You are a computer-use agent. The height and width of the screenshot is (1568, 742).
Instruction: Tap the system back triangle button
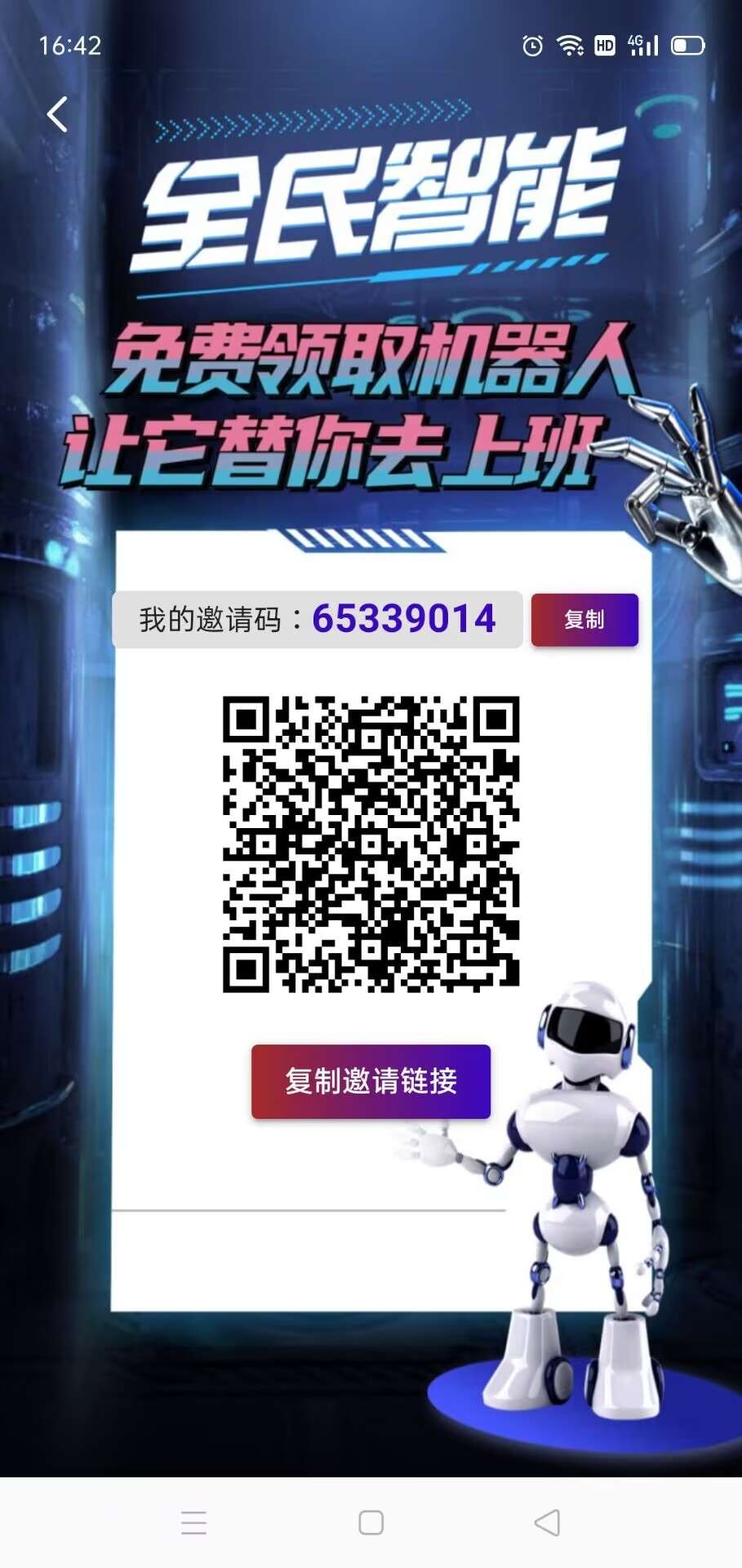click(x=547, y=1522)
